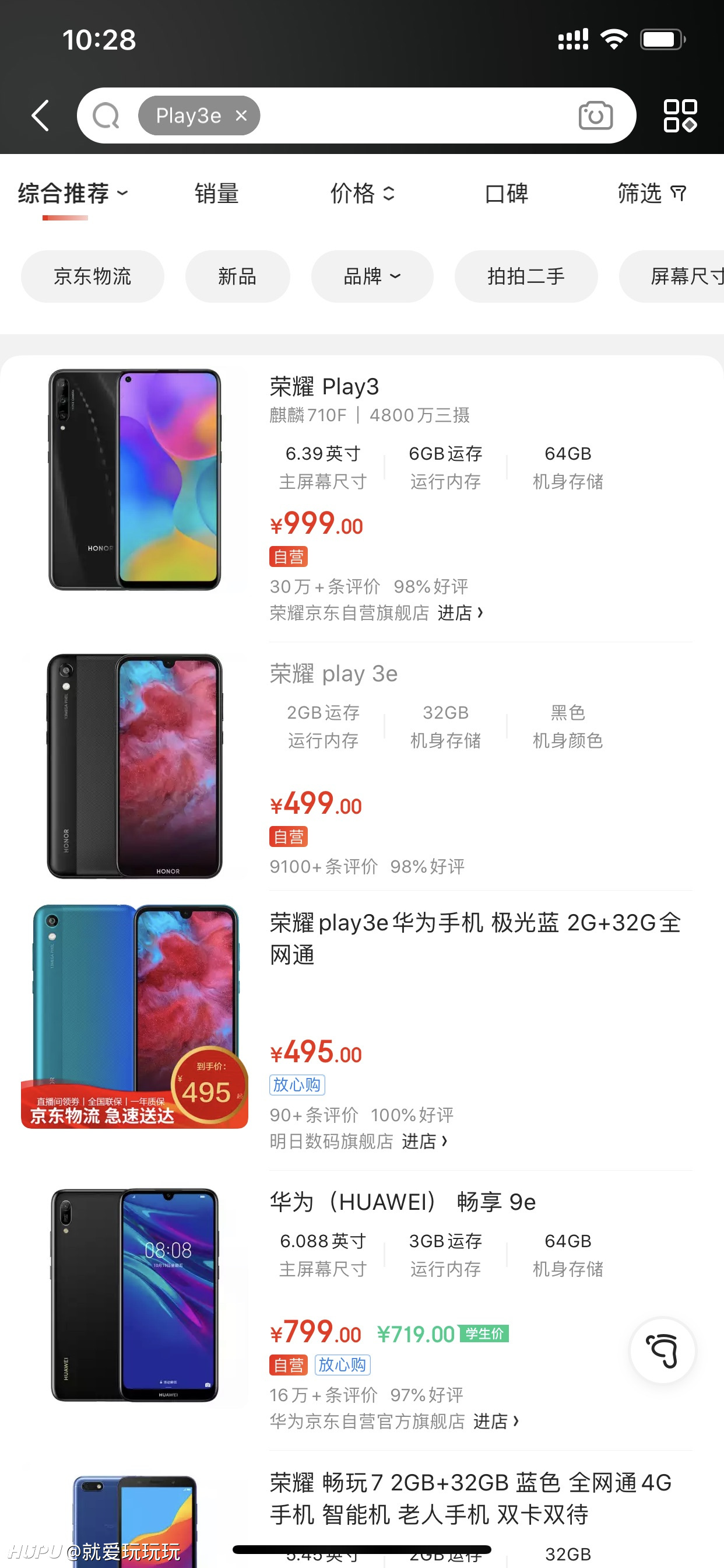This screenshot has width=724, height=1568.
Task: Sort results by 销量
Action: point(217,194)
